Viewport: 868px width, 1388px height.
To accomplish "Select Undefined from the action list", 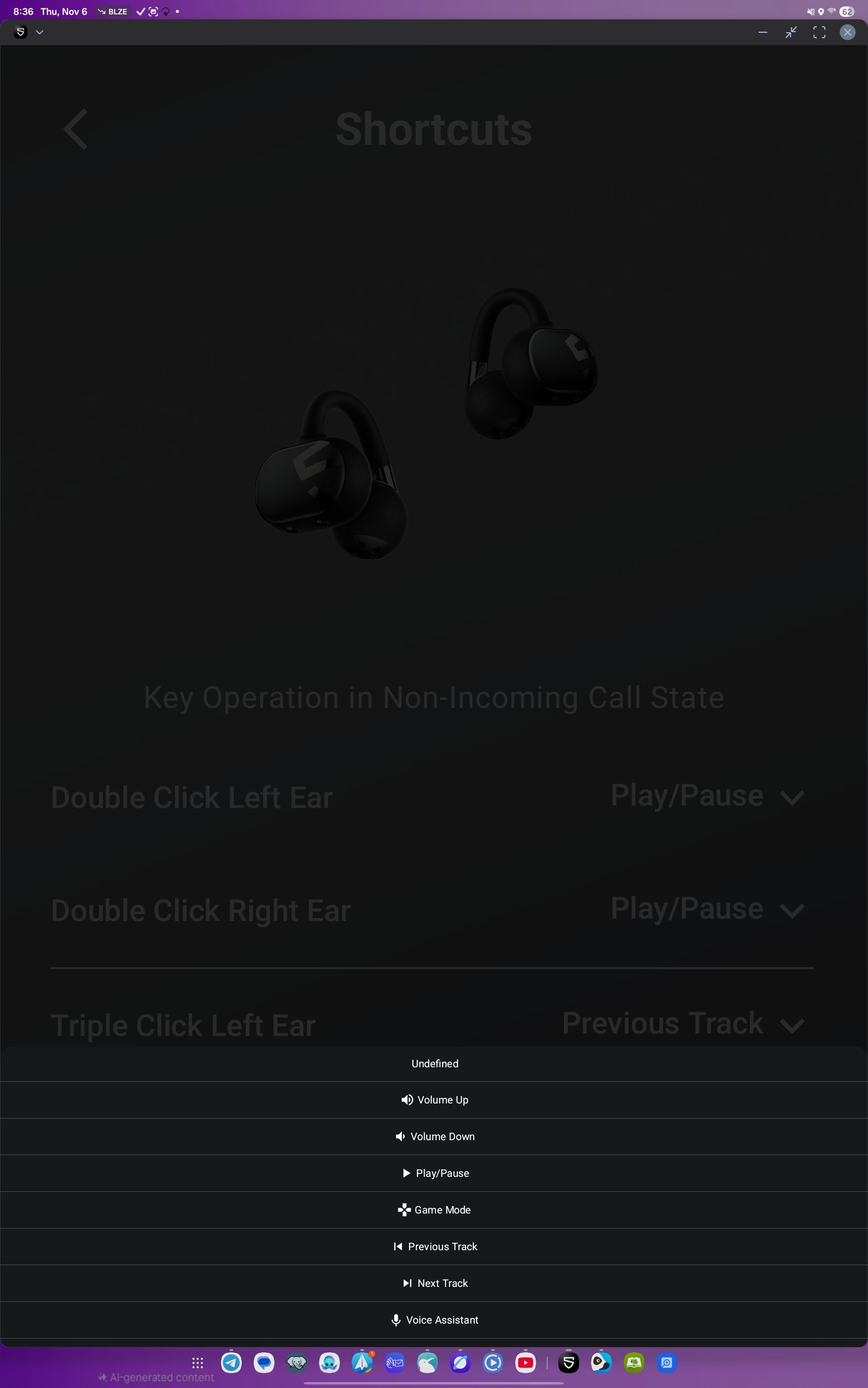I will click(434, 1063).
